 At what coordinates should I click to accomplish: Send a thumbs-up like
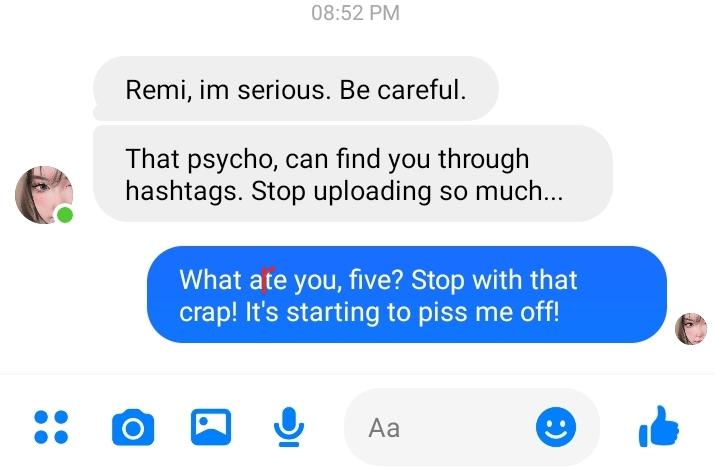(658, 428)
